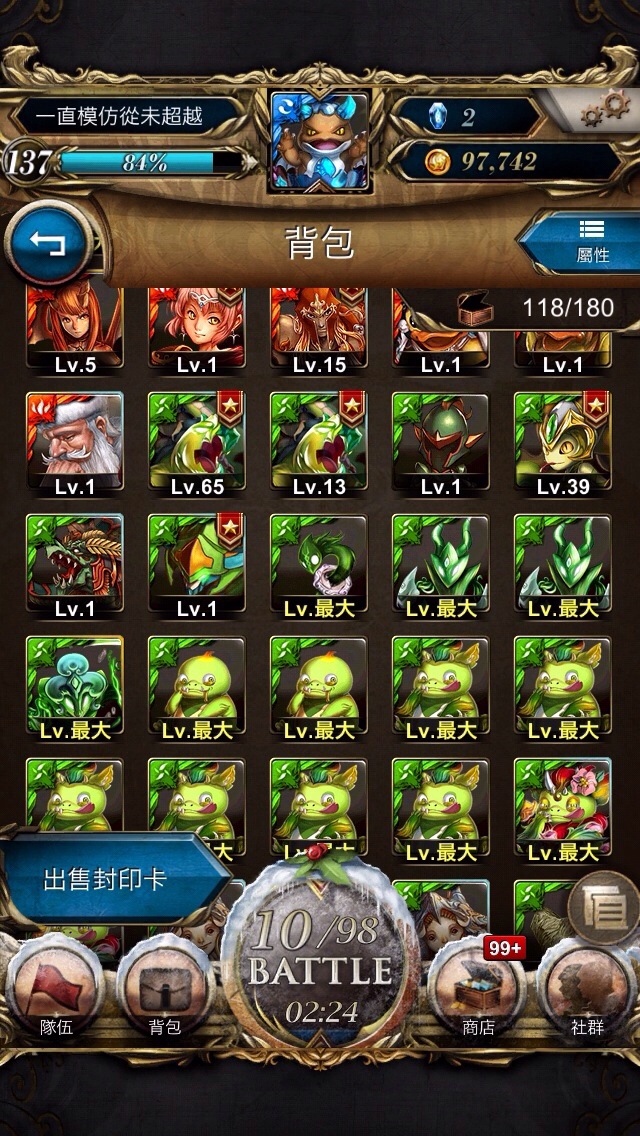Image resolution: width=640 pixels, height=1136 pixels.
Task: Select the white-bearded old man Lv.1 card
Action: [75, 443]
